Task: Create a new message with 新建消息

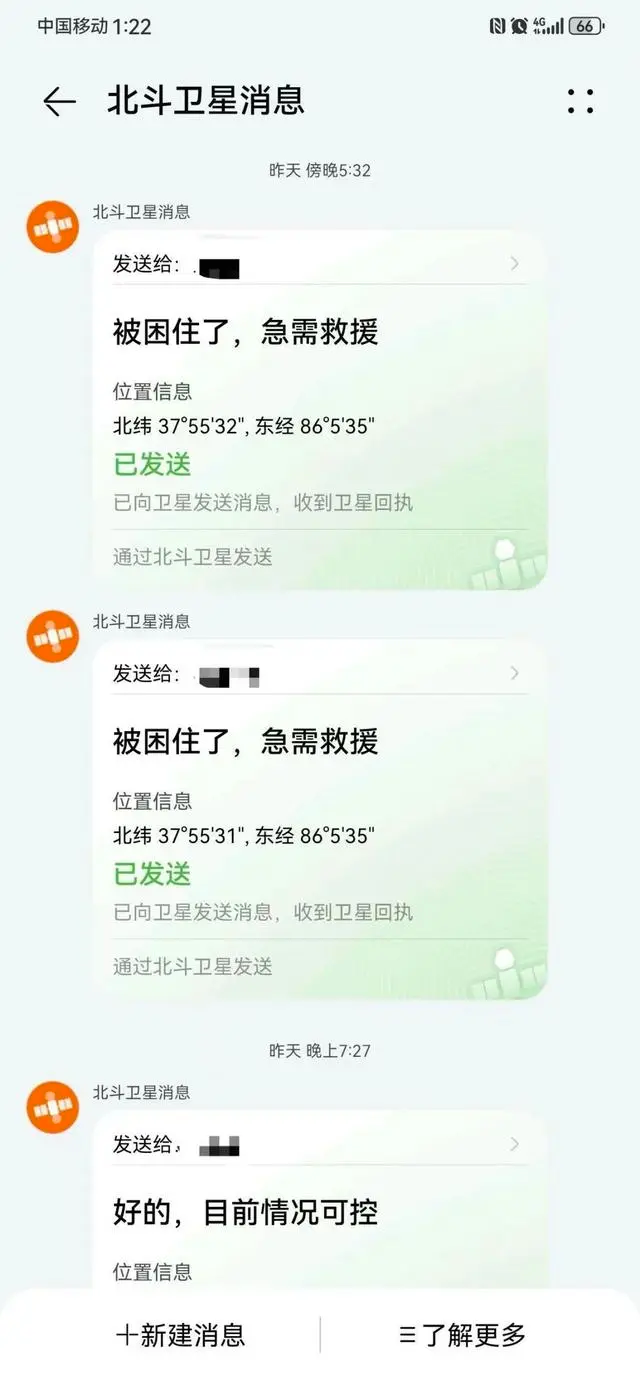Action: coord(181,1334)
